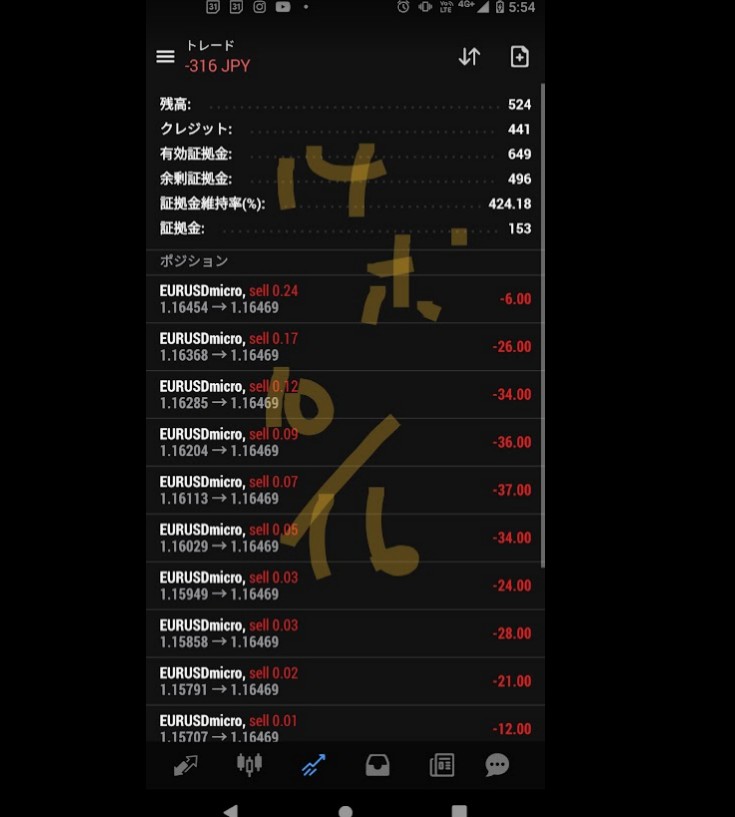Switch to the Quotes tab

click(x=186, y=766)
